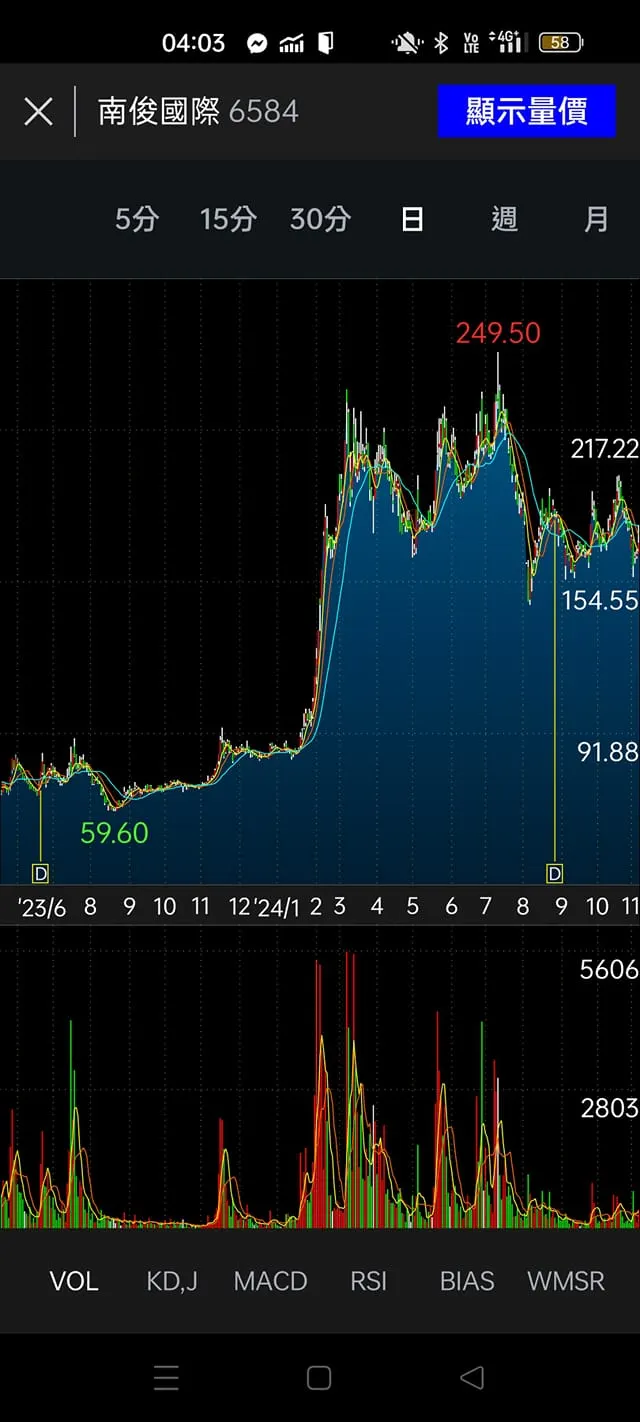This screenshot has height=1422, width=640.
Task: Go back using the system back button
Action: (471, 1378)
